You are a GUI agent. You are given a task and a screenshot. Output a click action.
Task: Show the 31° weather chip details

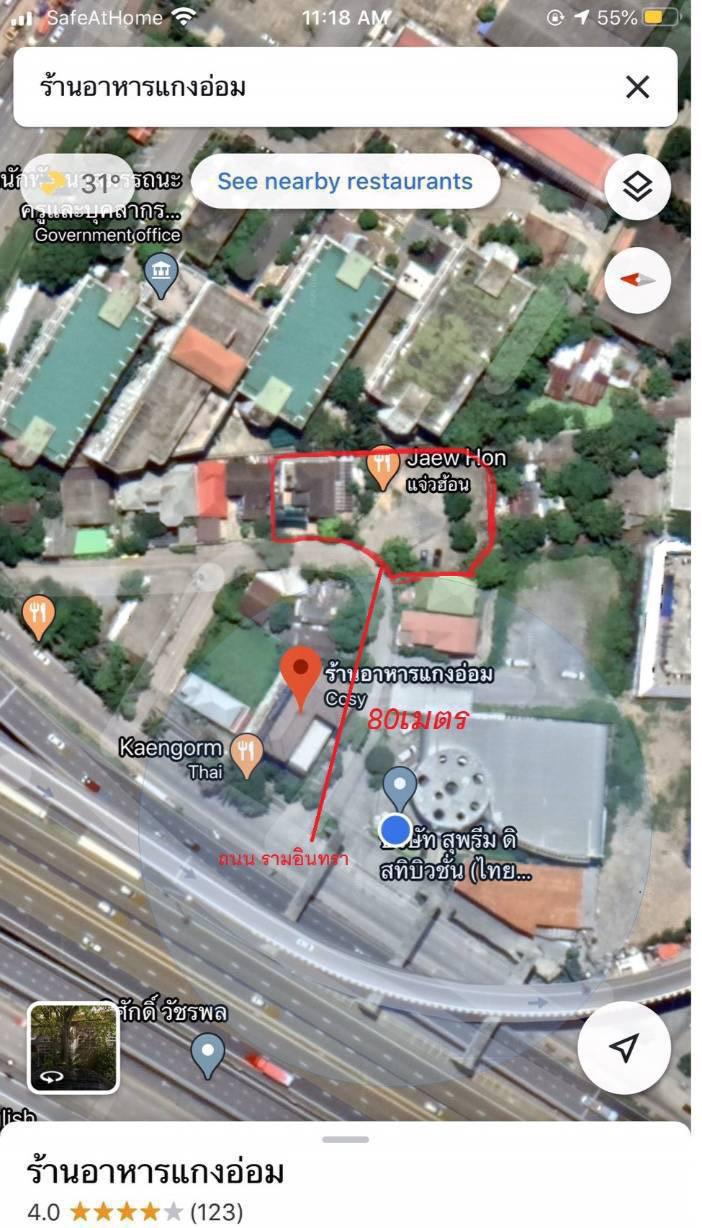(80, 183)
